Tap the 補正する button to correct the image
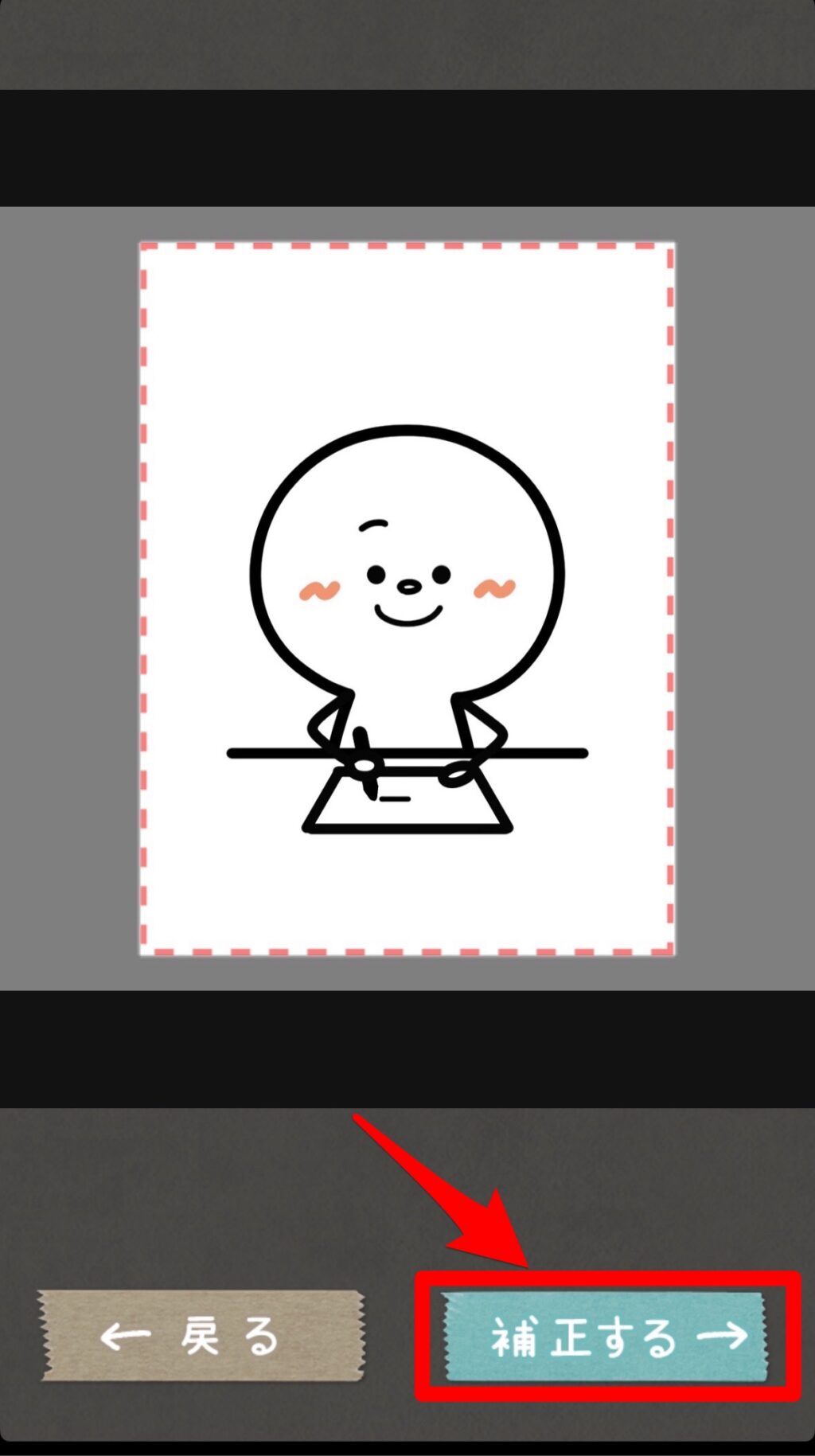Image resolution: width=815 pixels, height=1456 pixels. pos(605,1337)
